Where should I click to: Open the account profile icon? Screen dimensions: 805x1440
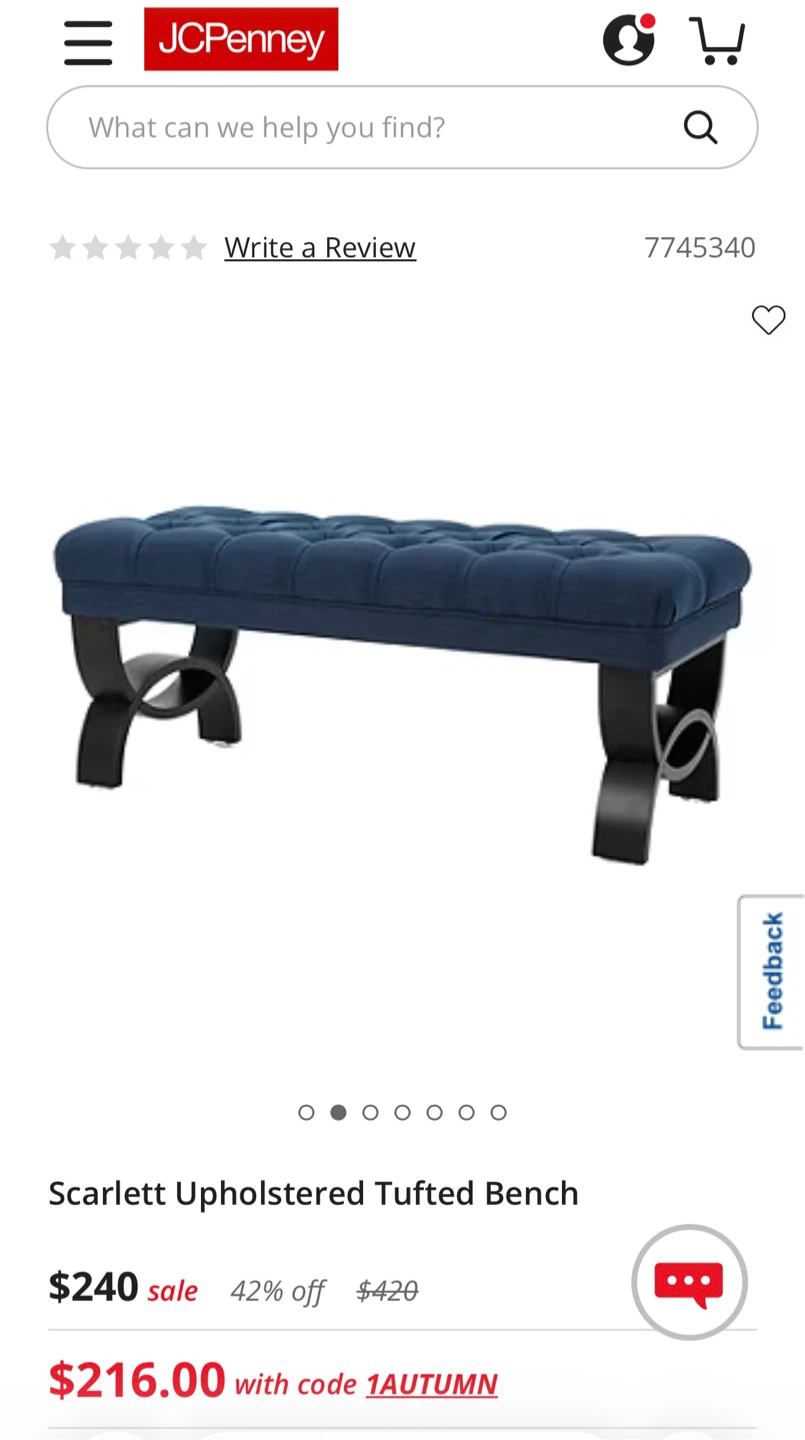tap(628, 40)
